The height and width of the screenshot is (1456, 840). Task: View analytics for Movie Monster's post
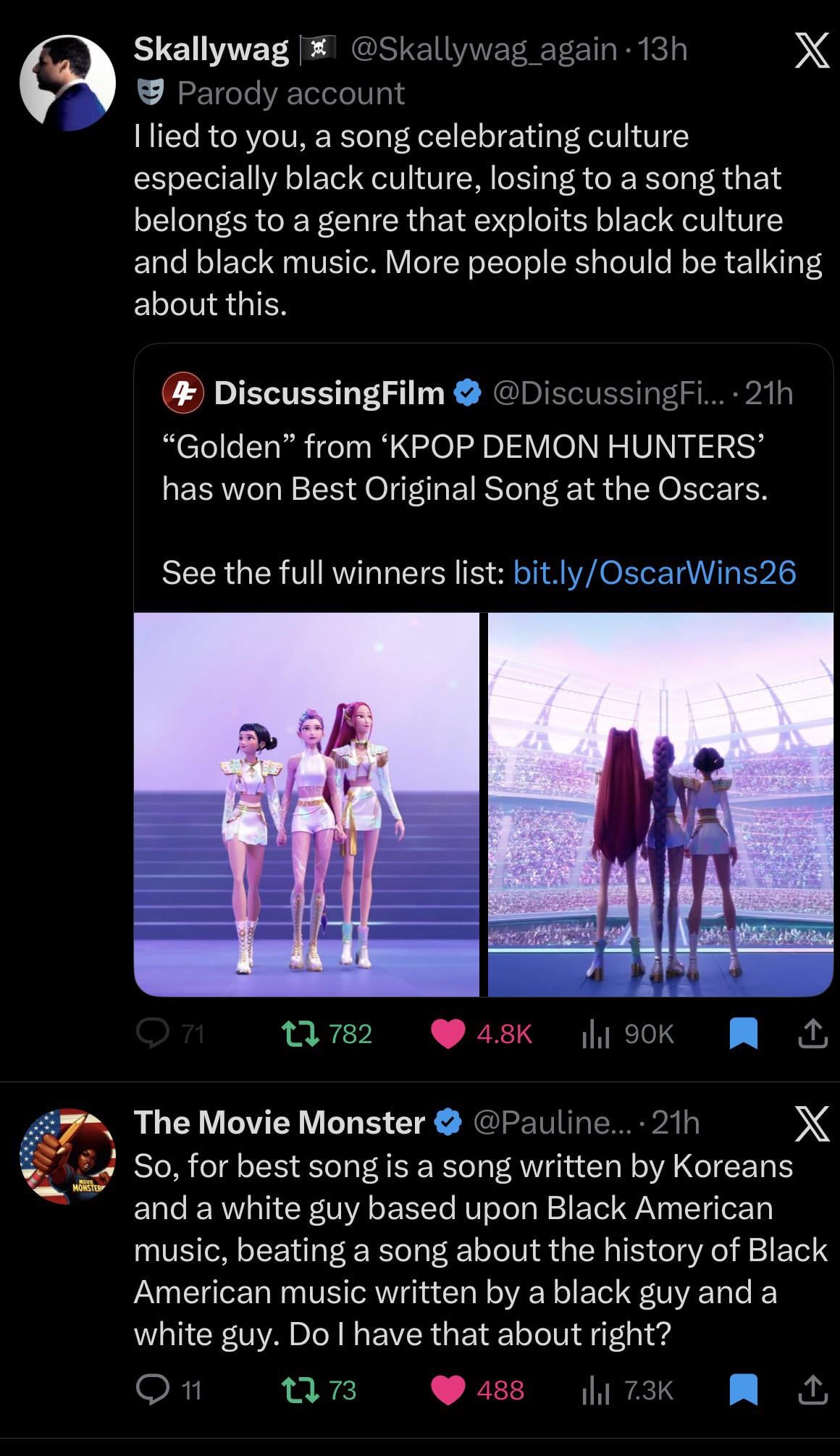click(595, 1390)
